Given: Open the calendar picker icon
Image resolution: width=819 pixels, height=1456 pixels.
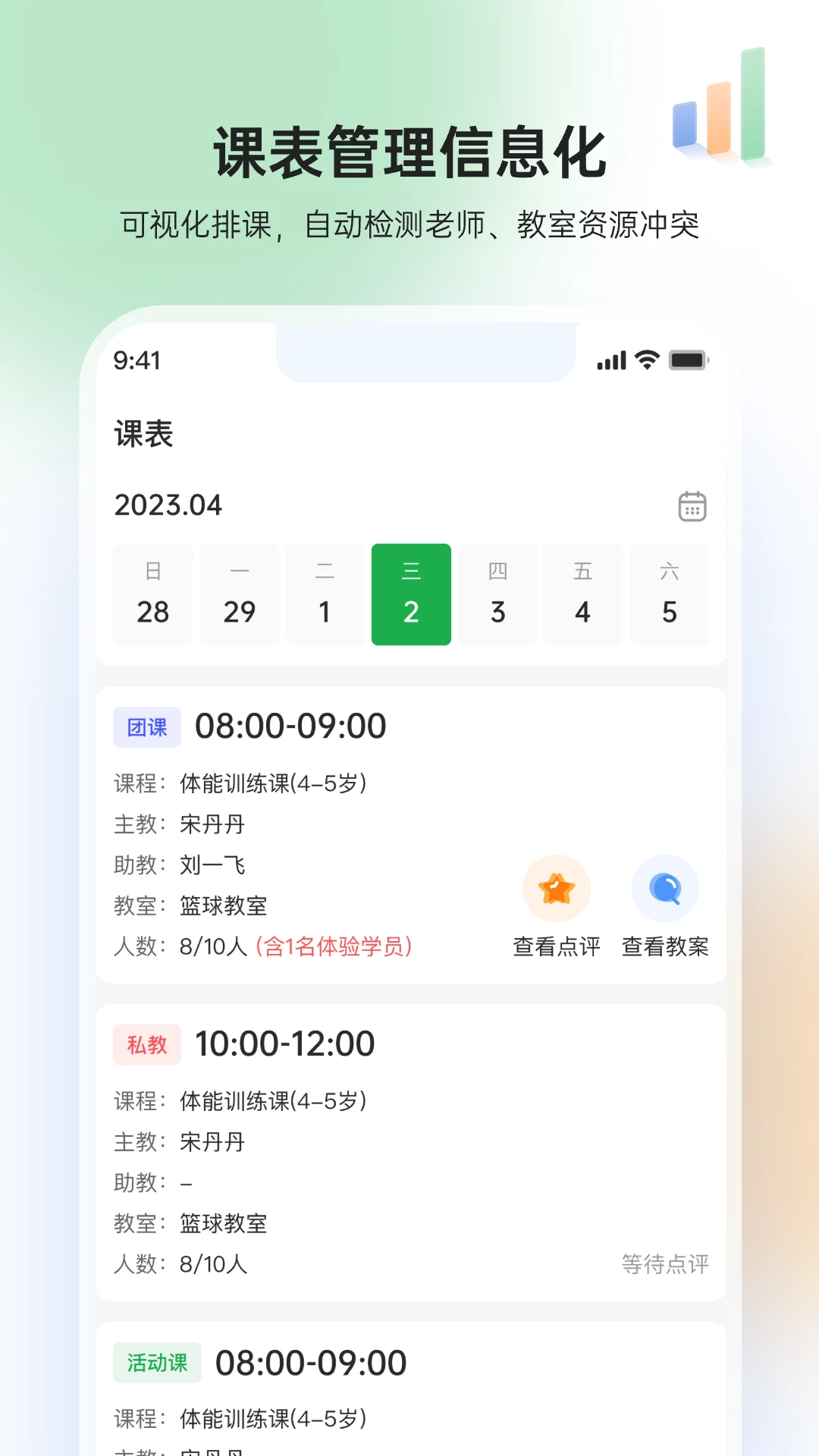Looking at the screenshot, I should (x=692, y=507).
